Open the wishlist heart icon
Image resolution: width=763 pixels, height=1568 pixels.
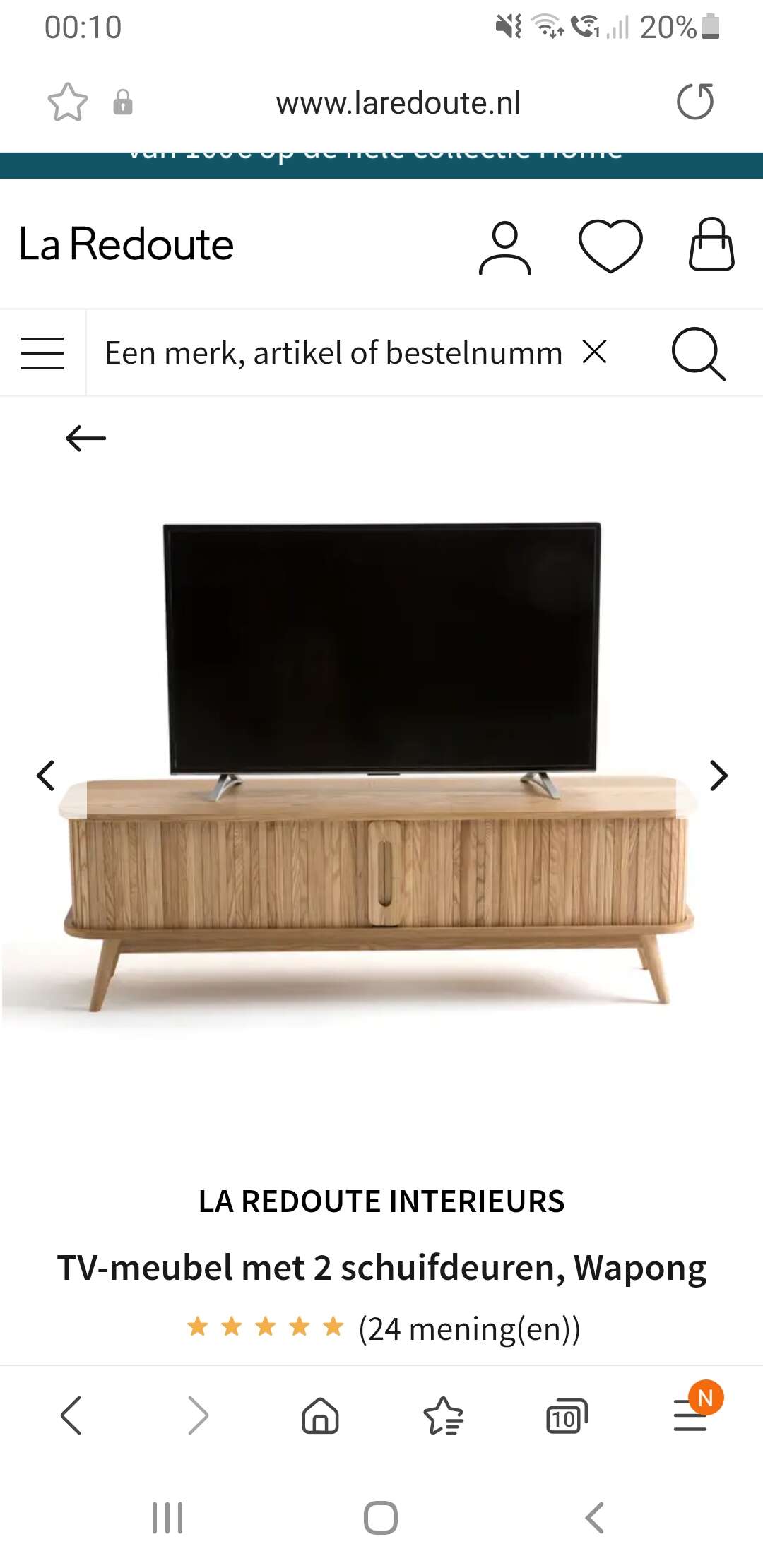coord(610,246)
